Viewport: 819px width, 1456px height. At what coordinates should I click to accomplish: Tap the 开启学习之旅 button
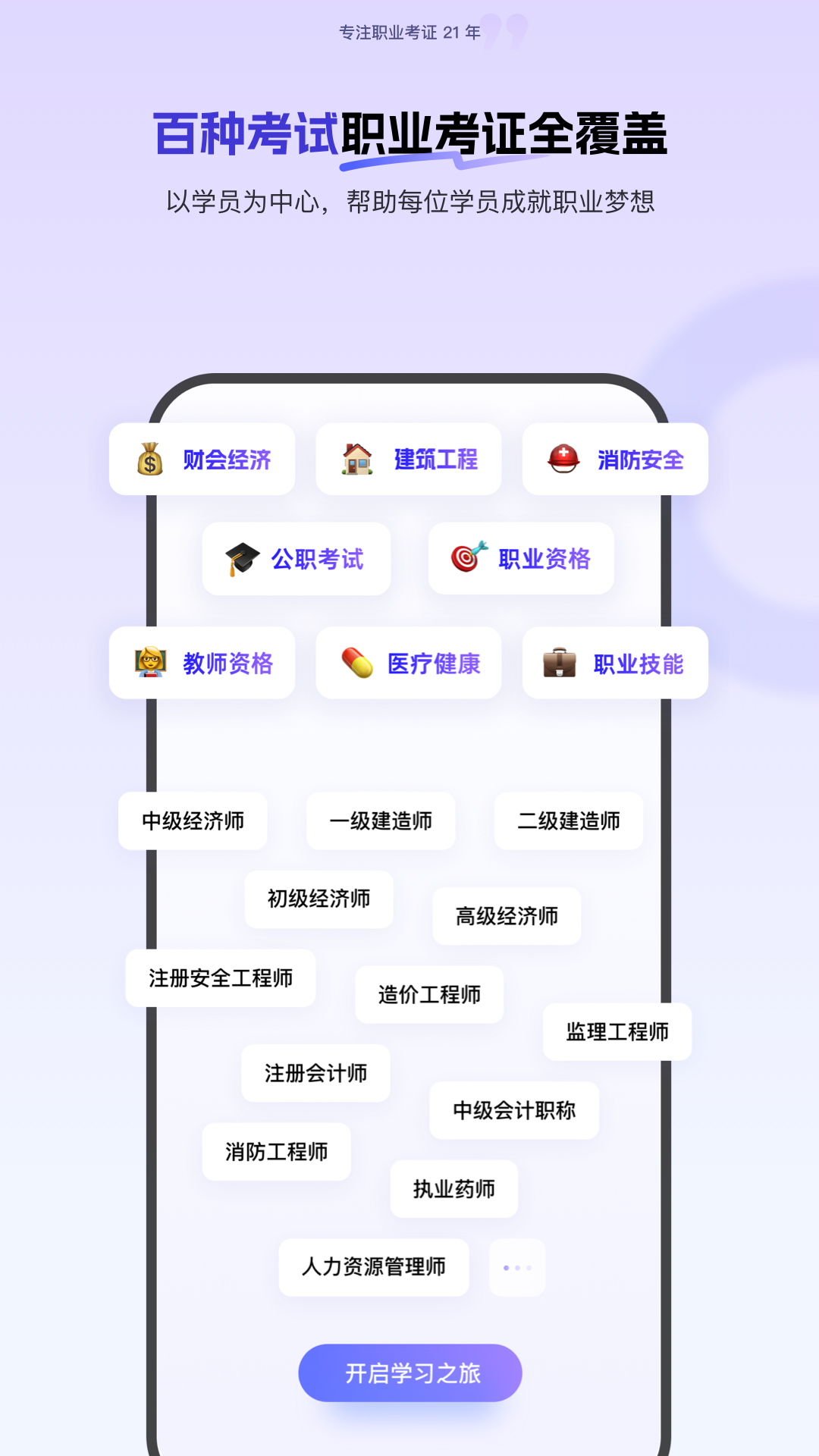tap(409, 1372)
